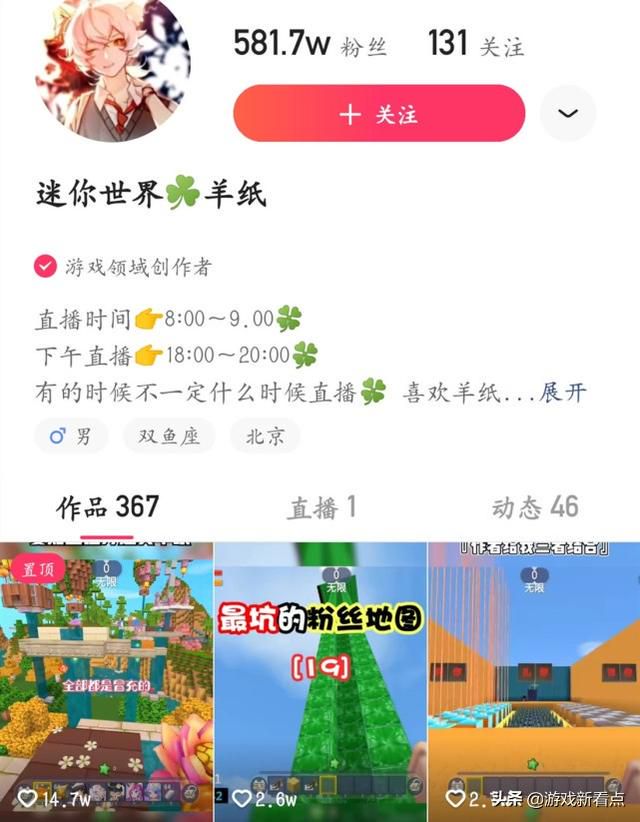This screenshot has height=822, width=640.
Task: View the 131 关注 following list
Action: tap(475, 45)
